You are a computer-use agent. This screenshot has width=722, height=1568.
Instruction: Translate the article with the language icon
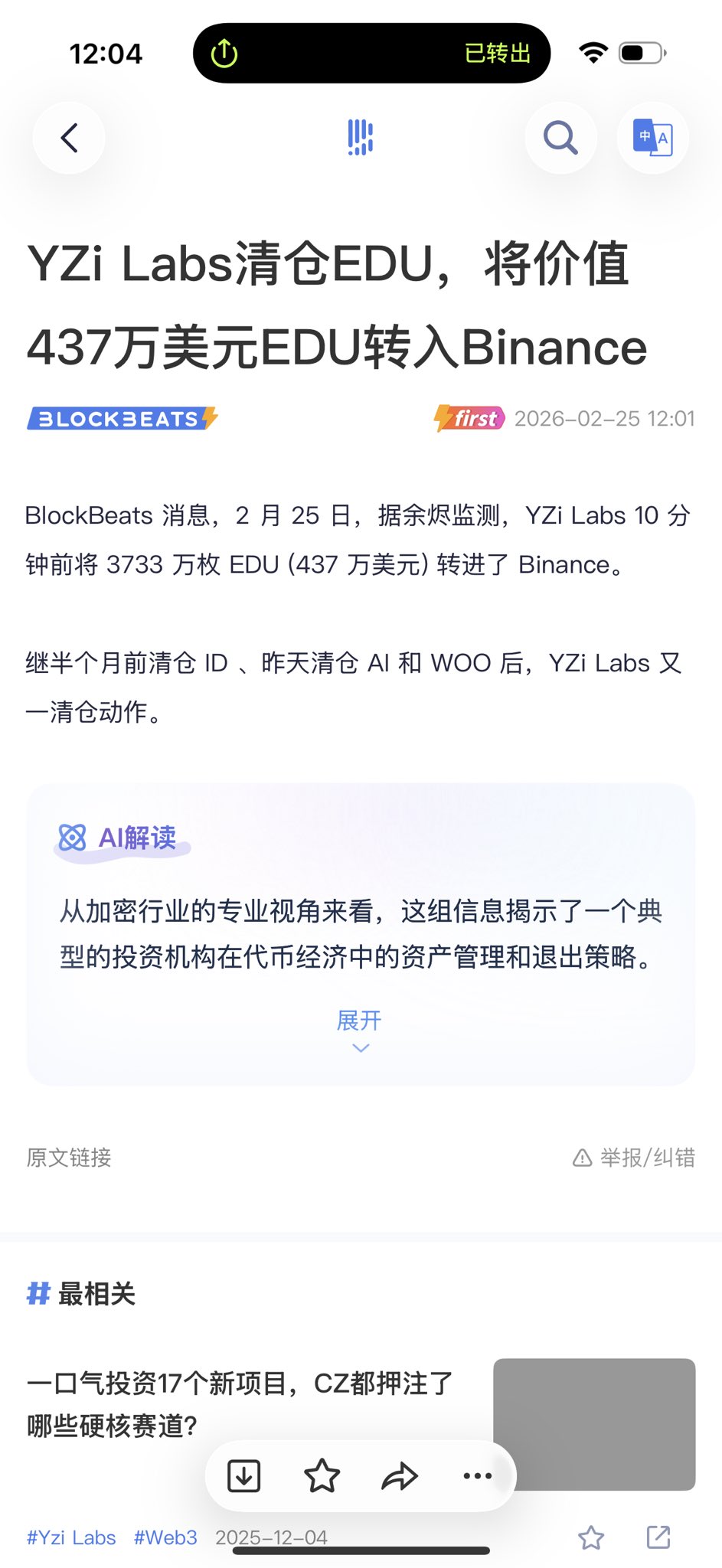pyautogui.click(x=652, y=138)
